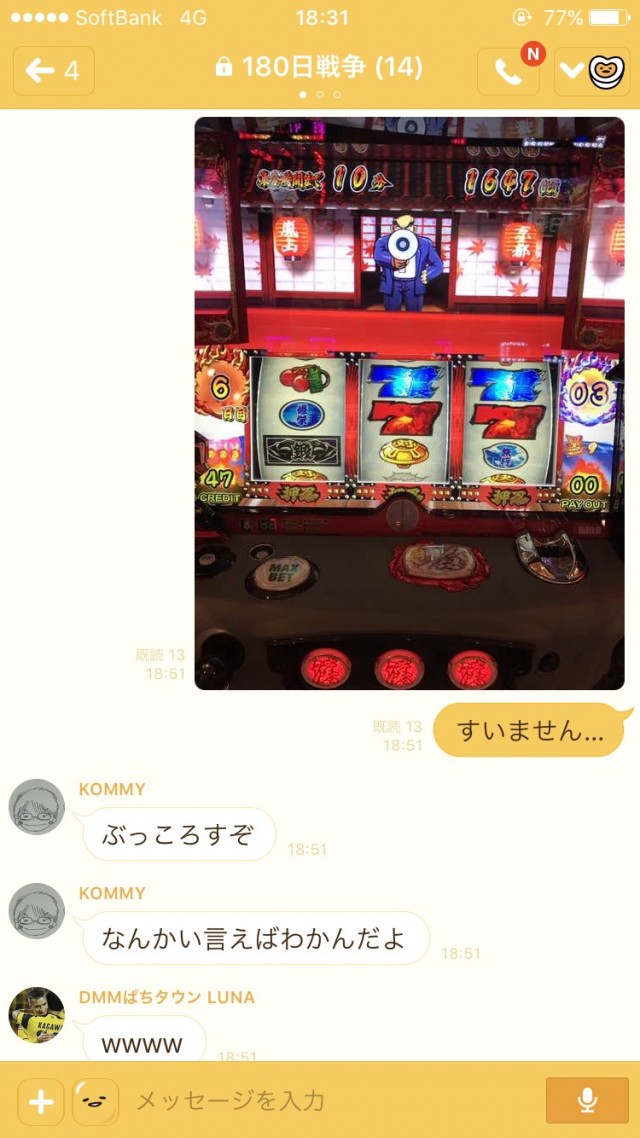The height and width of the screenshot is (1138, 640).
Task: Open the 180日戦争 chat room title
Action: [x=319, y=67]
